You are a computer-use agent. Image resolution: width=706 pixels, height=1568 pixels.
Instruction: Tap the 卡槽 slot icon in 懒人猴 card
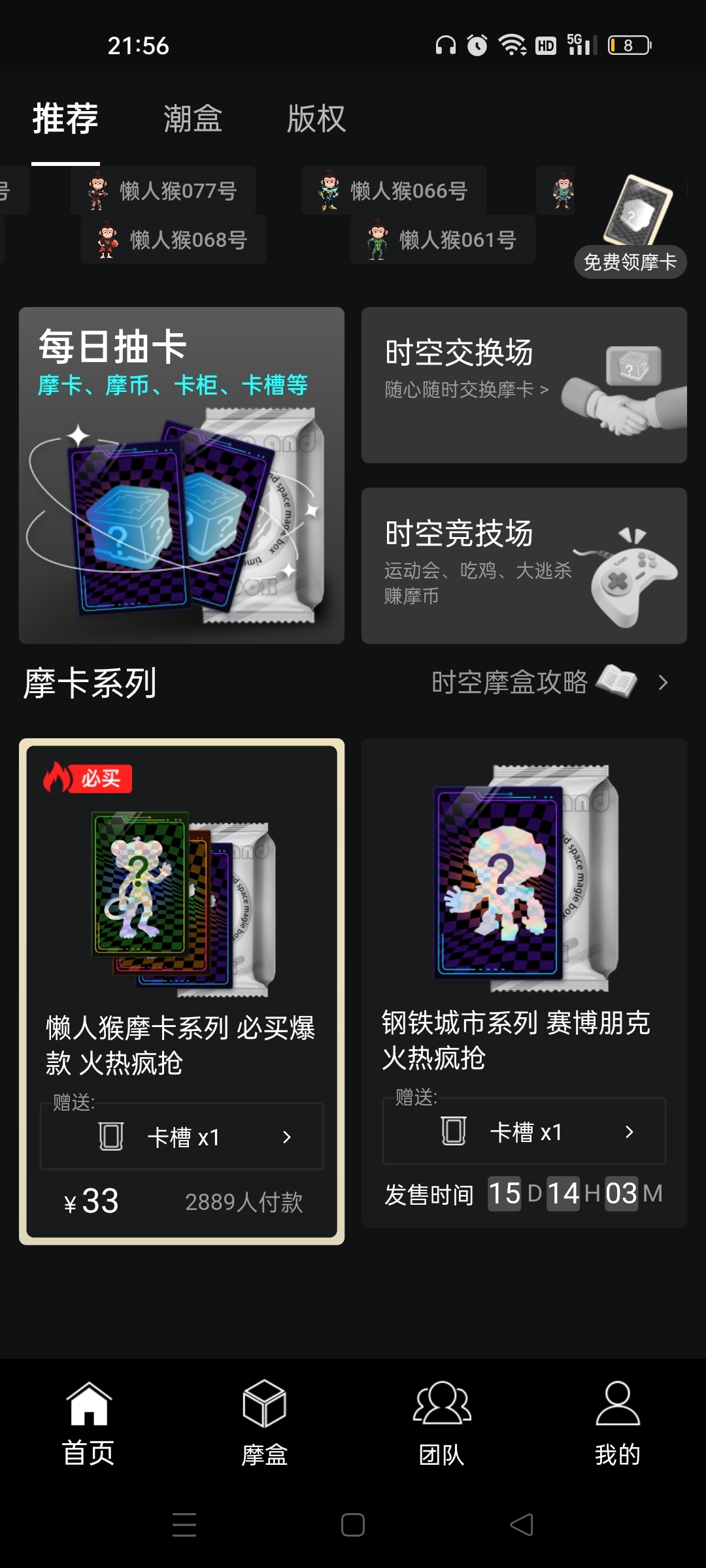pos(111,1137)
